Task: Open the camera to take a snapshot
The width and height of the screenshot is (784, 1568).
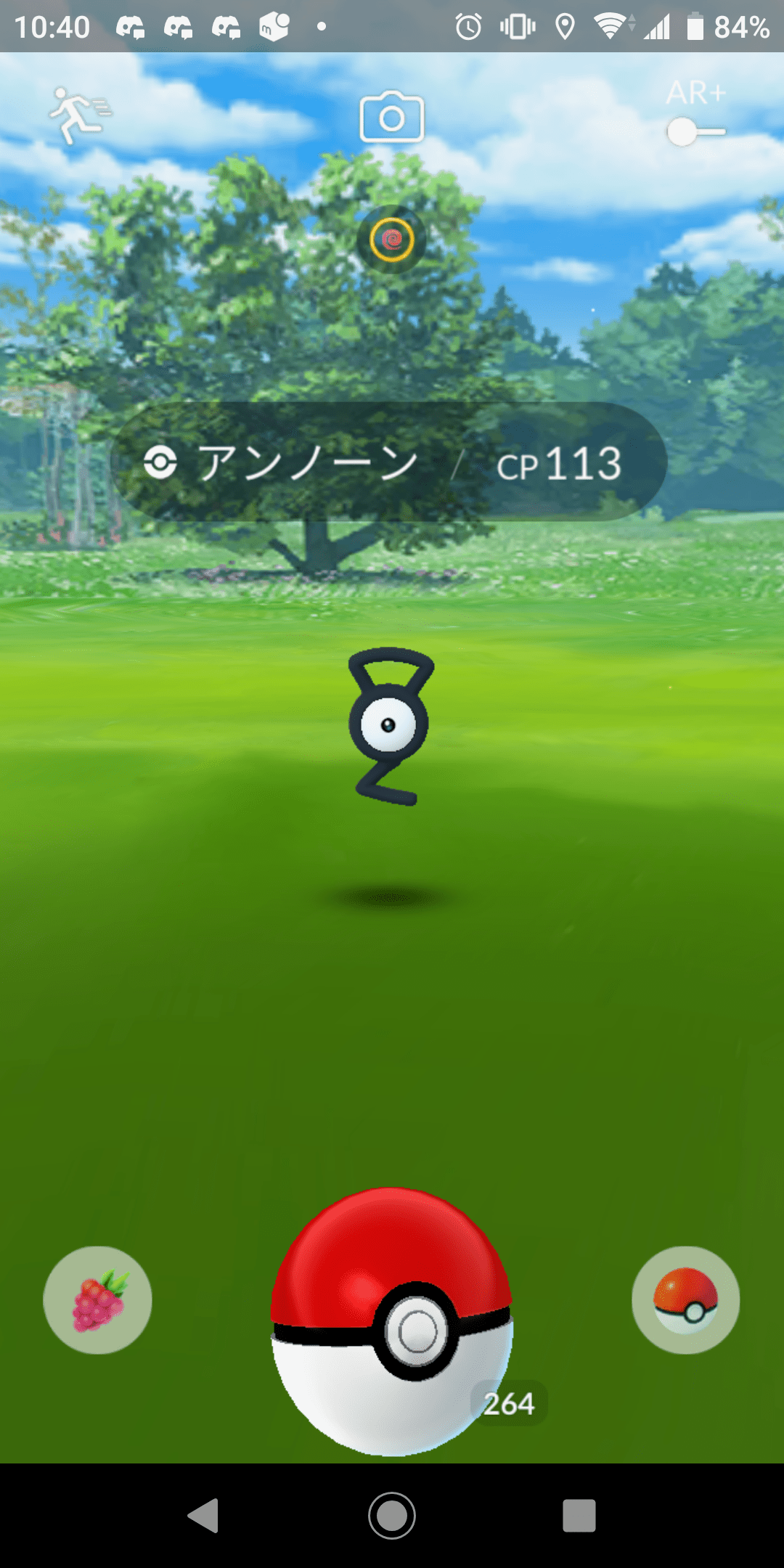Action: (391, 118)
